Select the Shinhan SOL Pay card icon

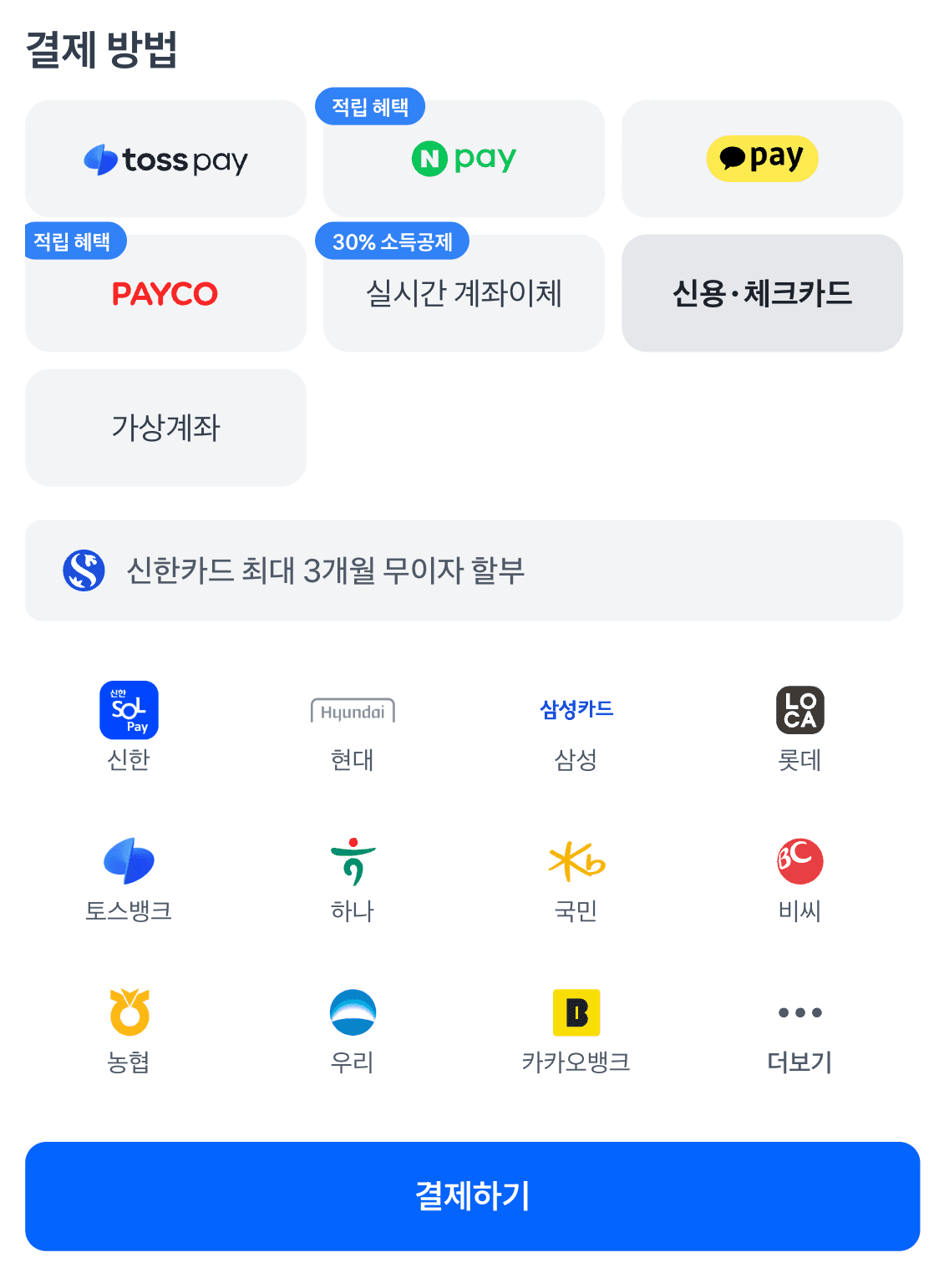point(127,709)
